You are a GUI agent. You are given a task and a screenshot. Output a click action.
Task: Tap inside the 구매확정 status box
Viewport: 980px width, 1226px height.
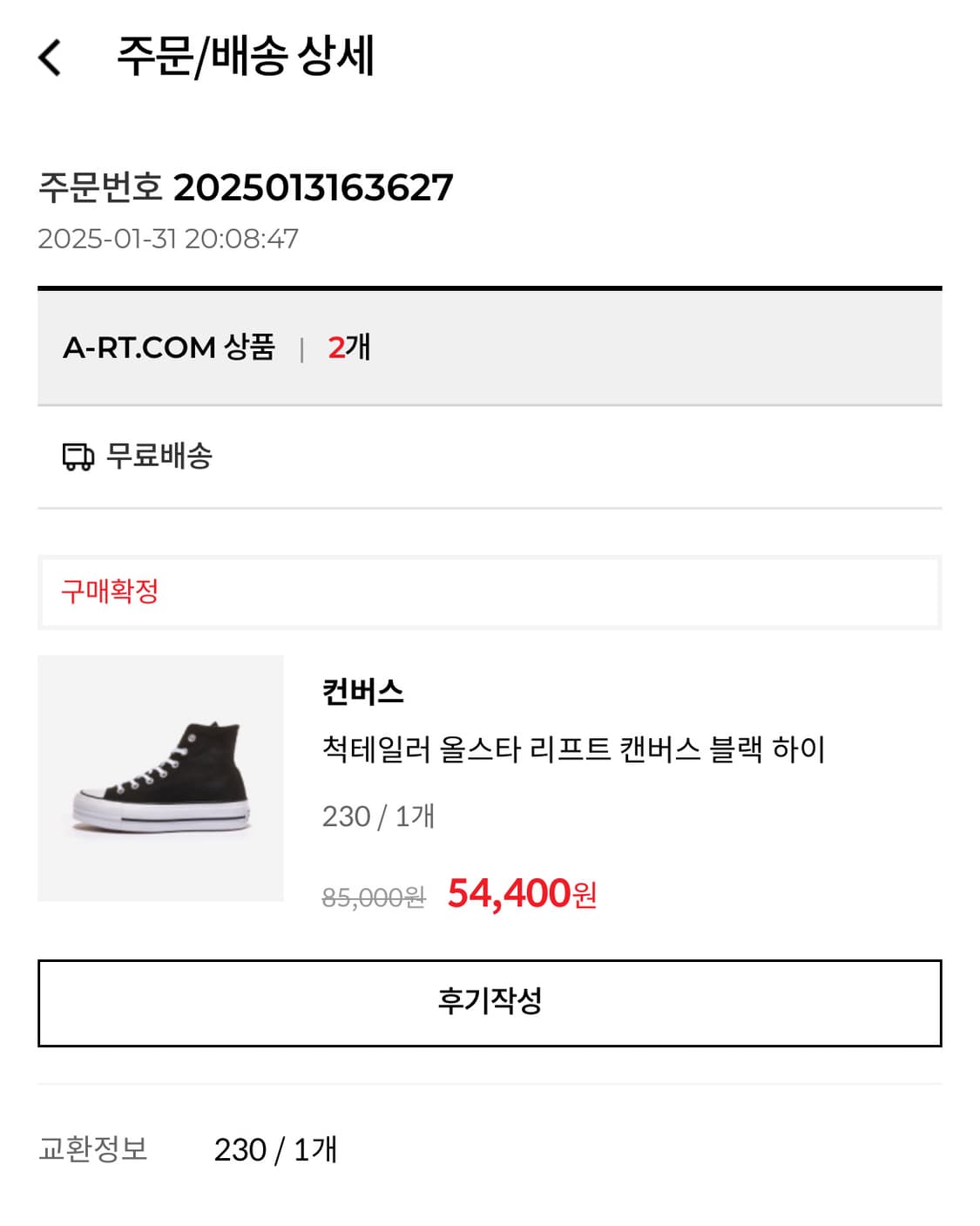490,590
